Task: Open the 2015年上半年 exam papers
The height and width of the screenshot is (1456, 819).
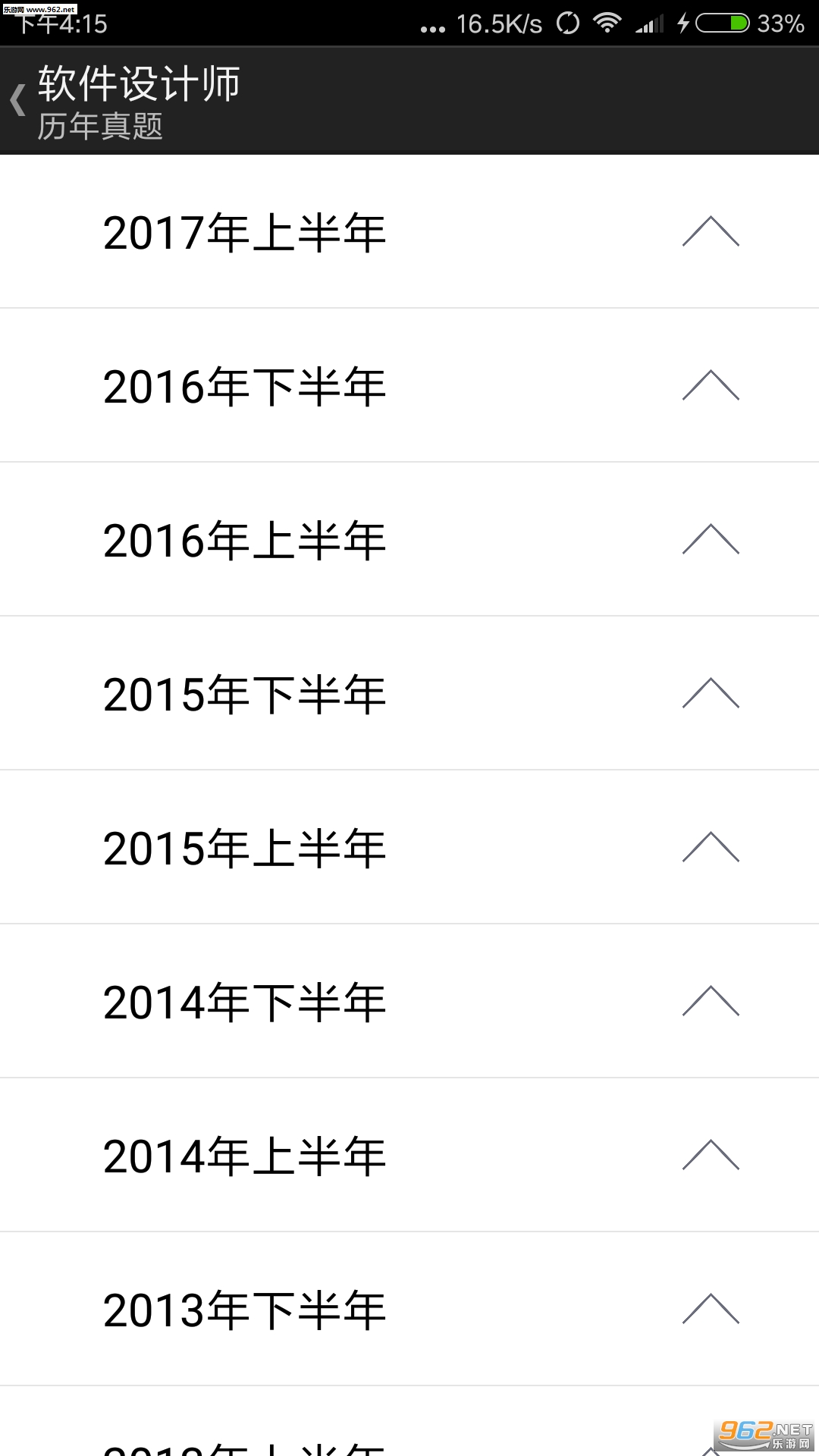Action: [x=244, y=847]
